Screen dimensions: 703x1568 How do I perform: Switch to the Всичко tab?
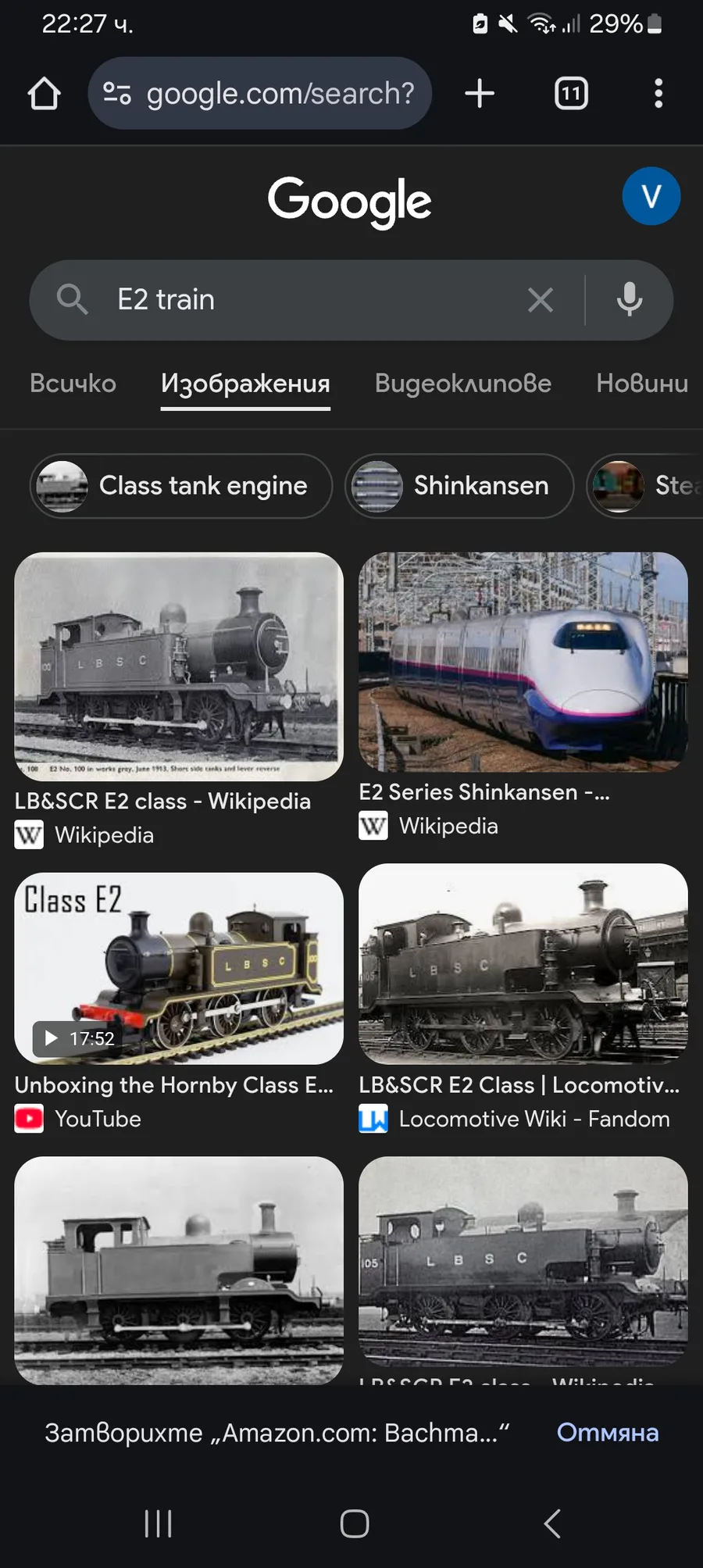tap(73, 383)
